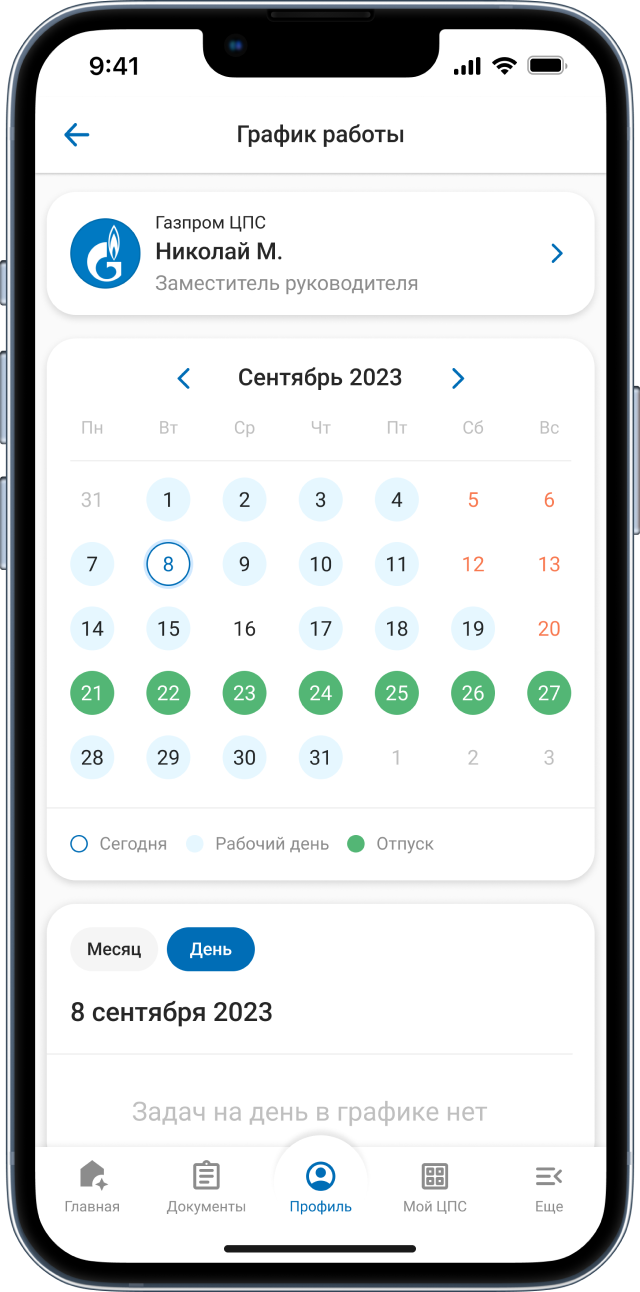Open the Главная tab
Viewport: 640px width, 1292px height.
coord(92,1187)
